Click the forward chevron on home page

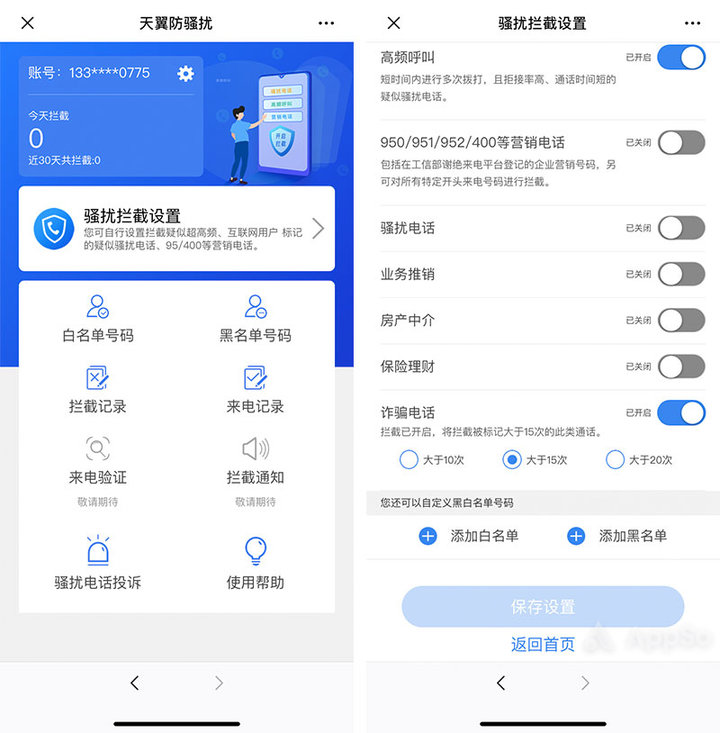point(220,683)
